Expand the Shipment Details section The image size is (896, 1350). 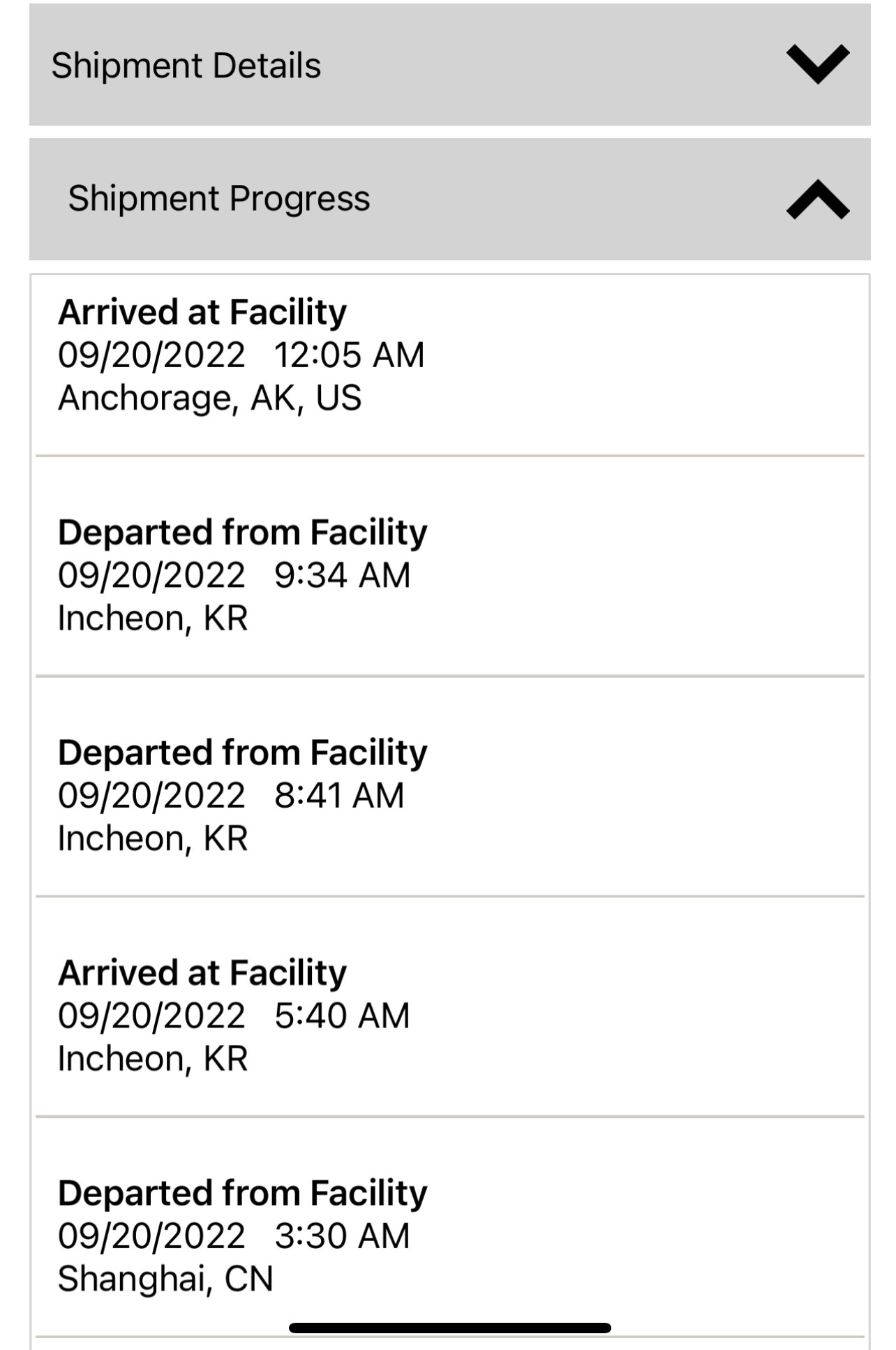tap(817, 64)
